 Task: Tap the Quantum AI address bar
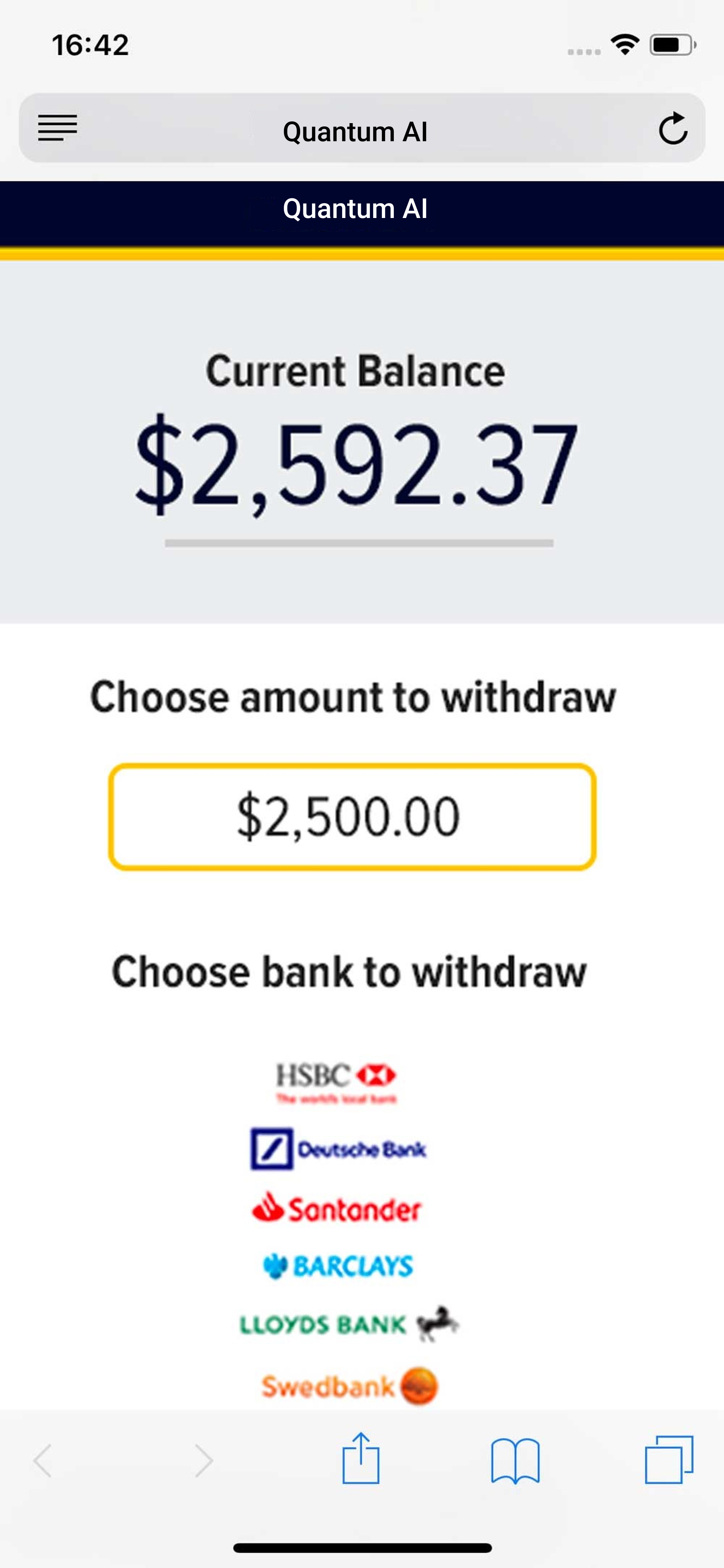point(355,131)
